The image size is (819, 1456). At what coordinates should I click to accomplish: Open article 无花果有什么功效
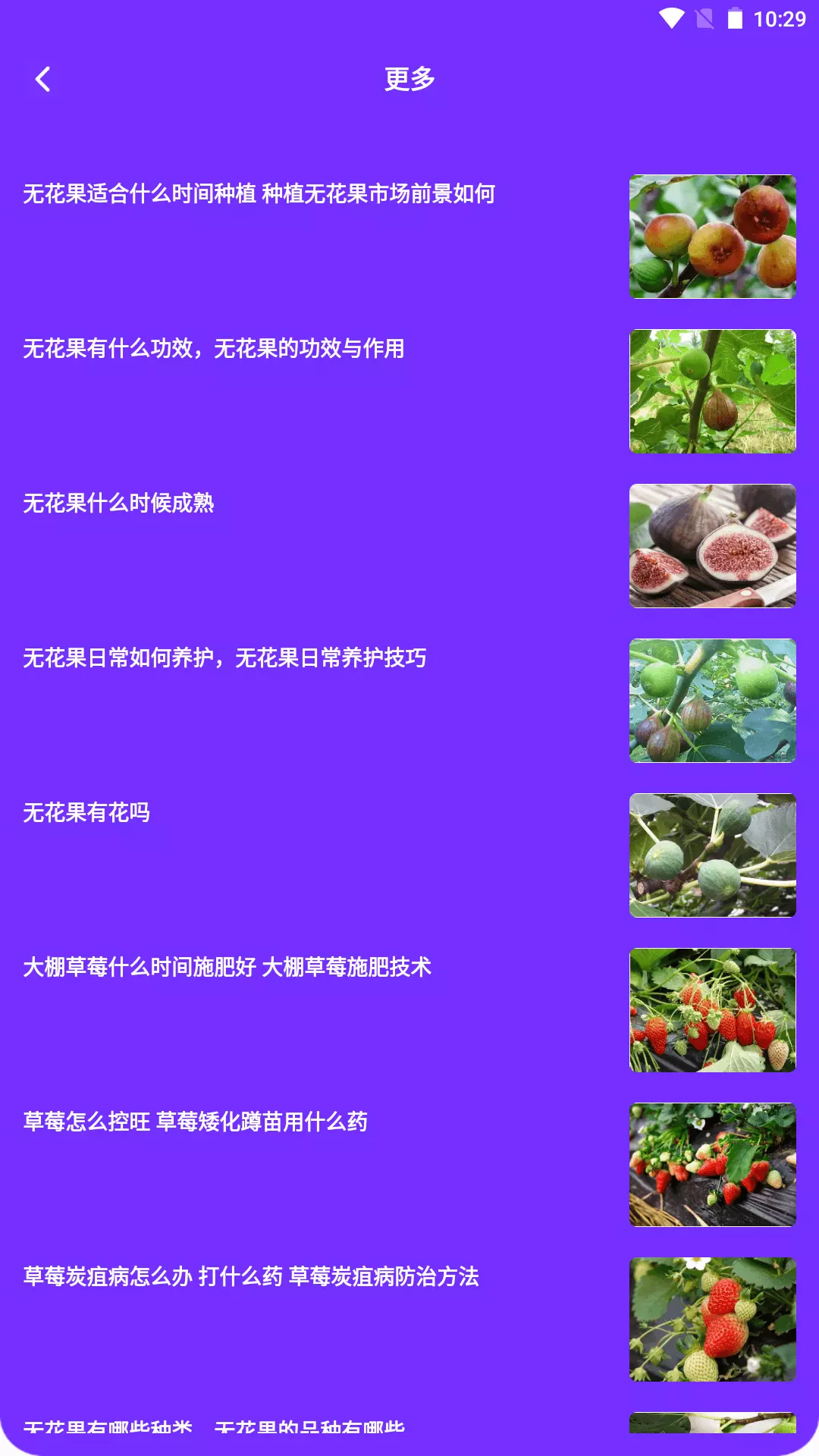[x=409, y=391]
